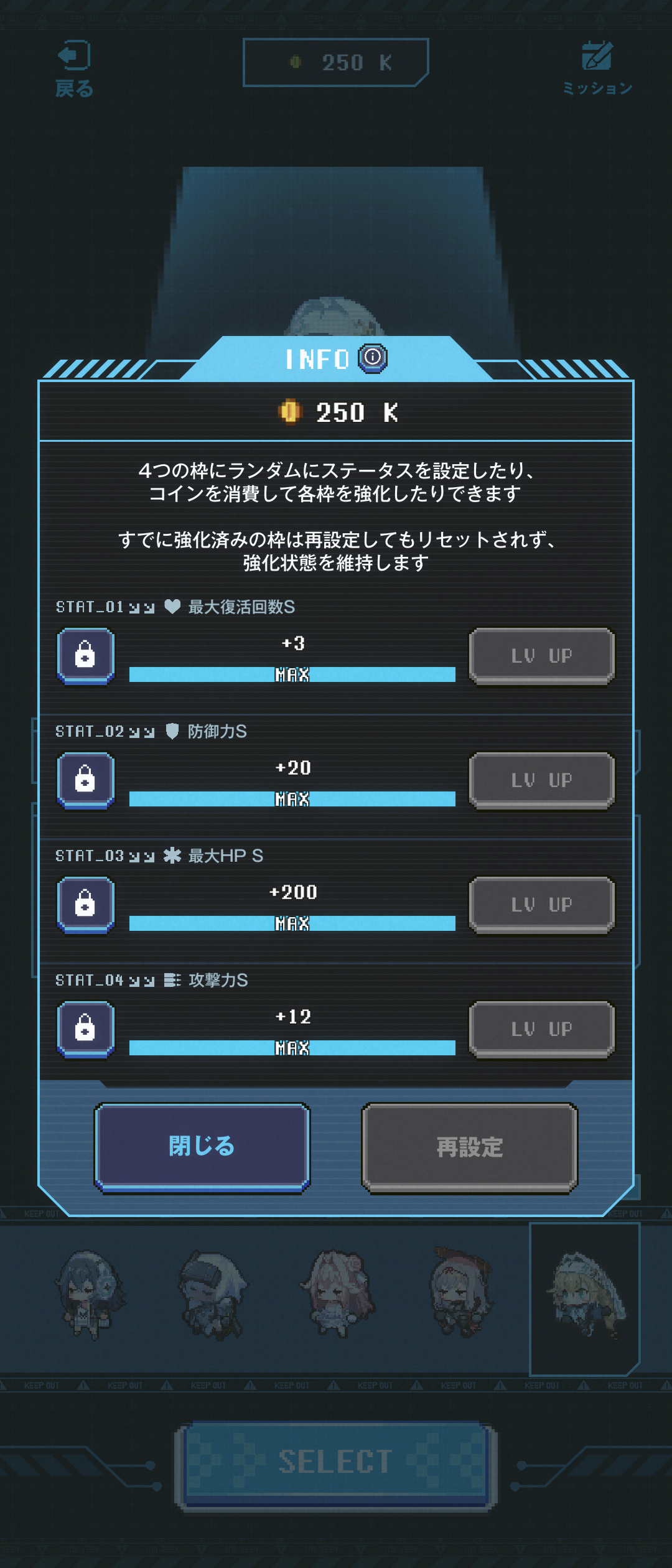Image resolution: width=672 pixels, height=1568 pixels.
Task: Tap the 再設定 reset button
Action: 469,1146
